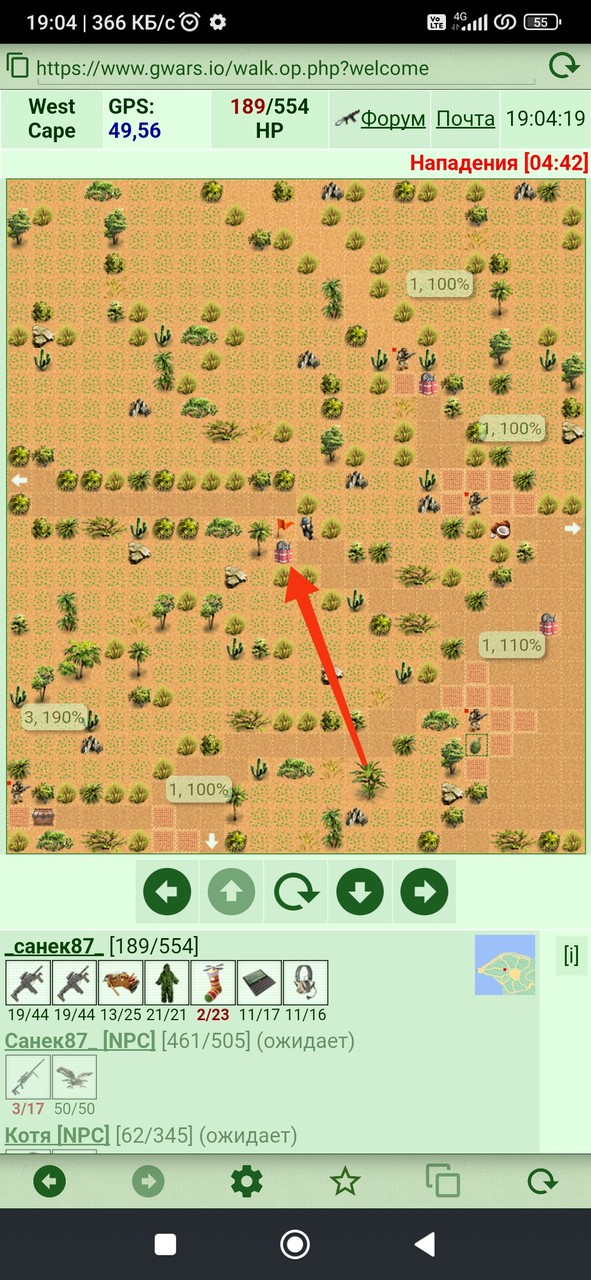Bookmark the page with the star
Image resolution: width=591 pixels, height=1280 pixels.
(345, 1182)
